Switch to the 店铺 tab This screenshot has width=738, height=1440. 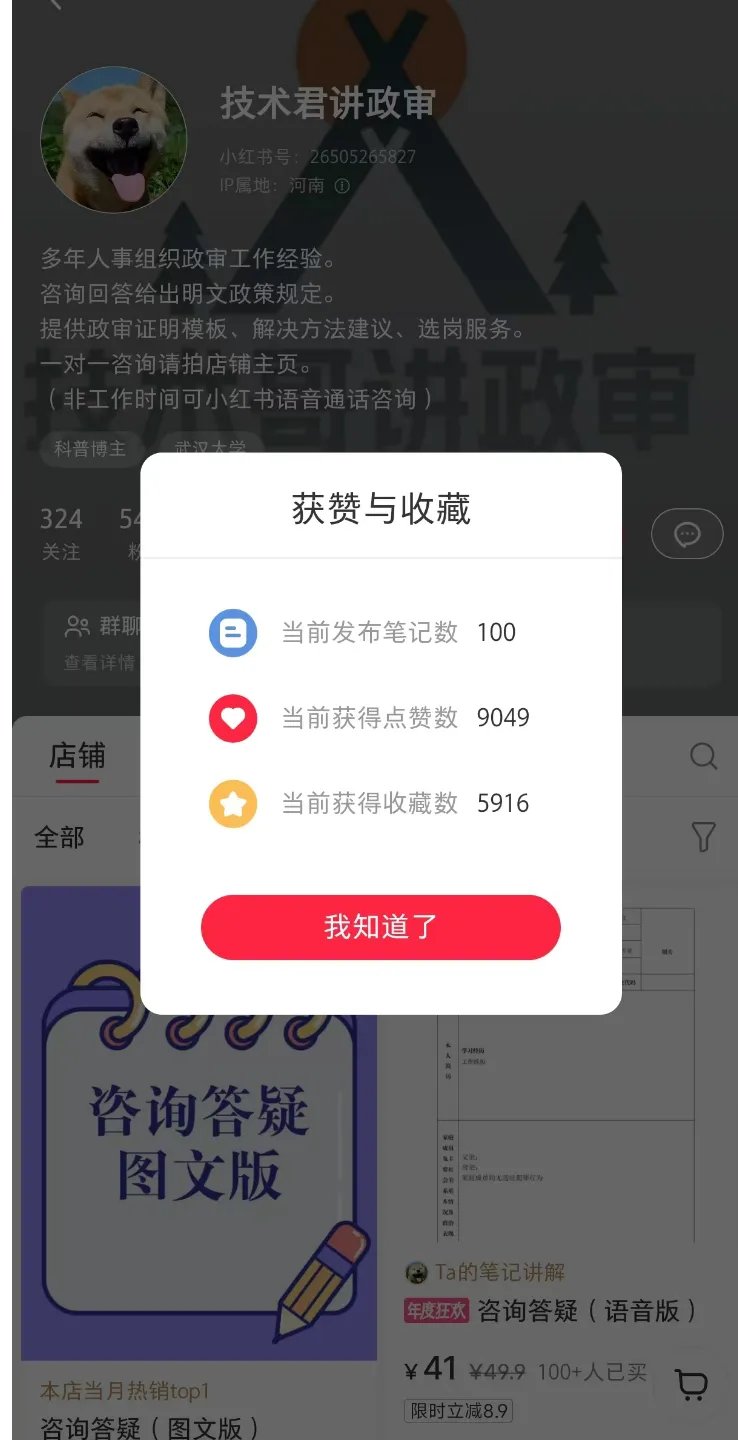coord(77,756)
